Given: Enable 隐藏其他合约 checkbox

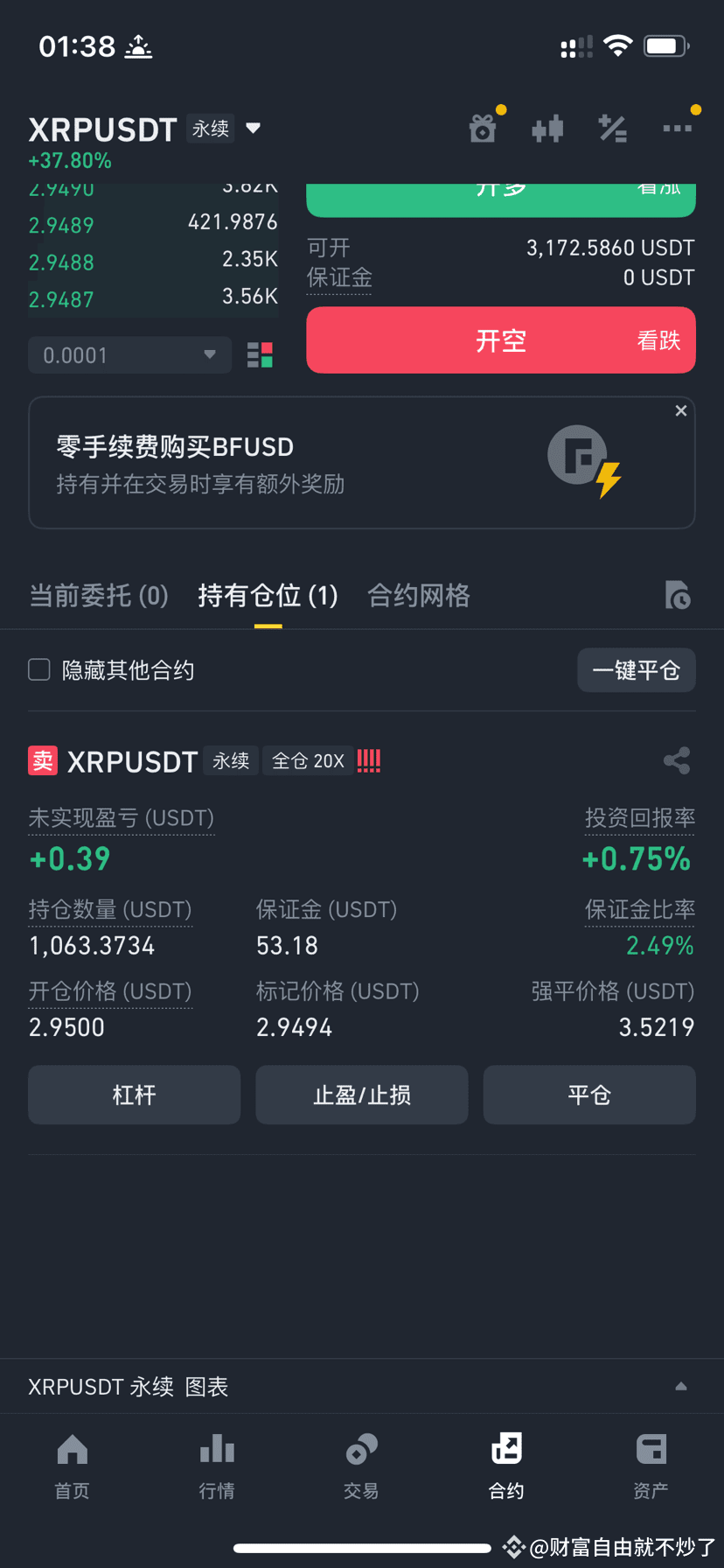Looking at the screenshot, I should pos(38,669).
